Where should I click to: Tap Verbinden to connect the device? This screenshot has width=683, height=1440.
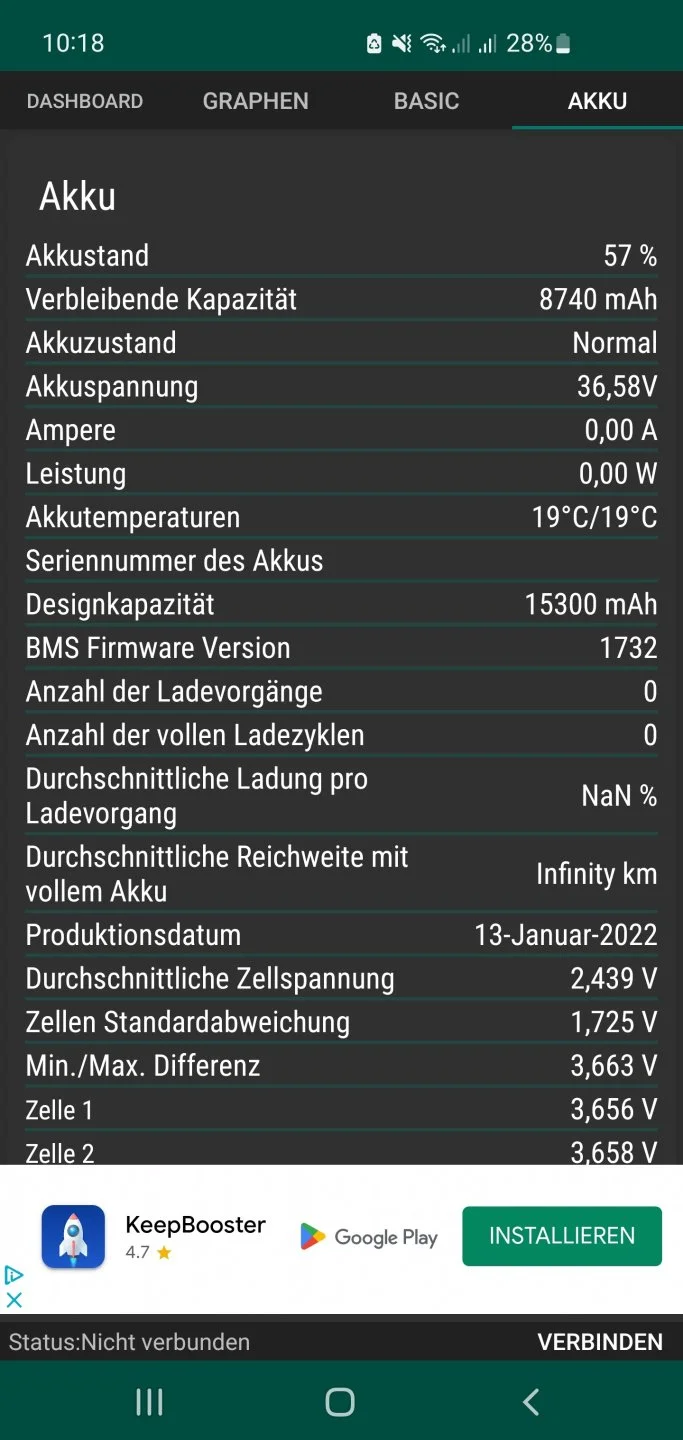(600, 1342)
